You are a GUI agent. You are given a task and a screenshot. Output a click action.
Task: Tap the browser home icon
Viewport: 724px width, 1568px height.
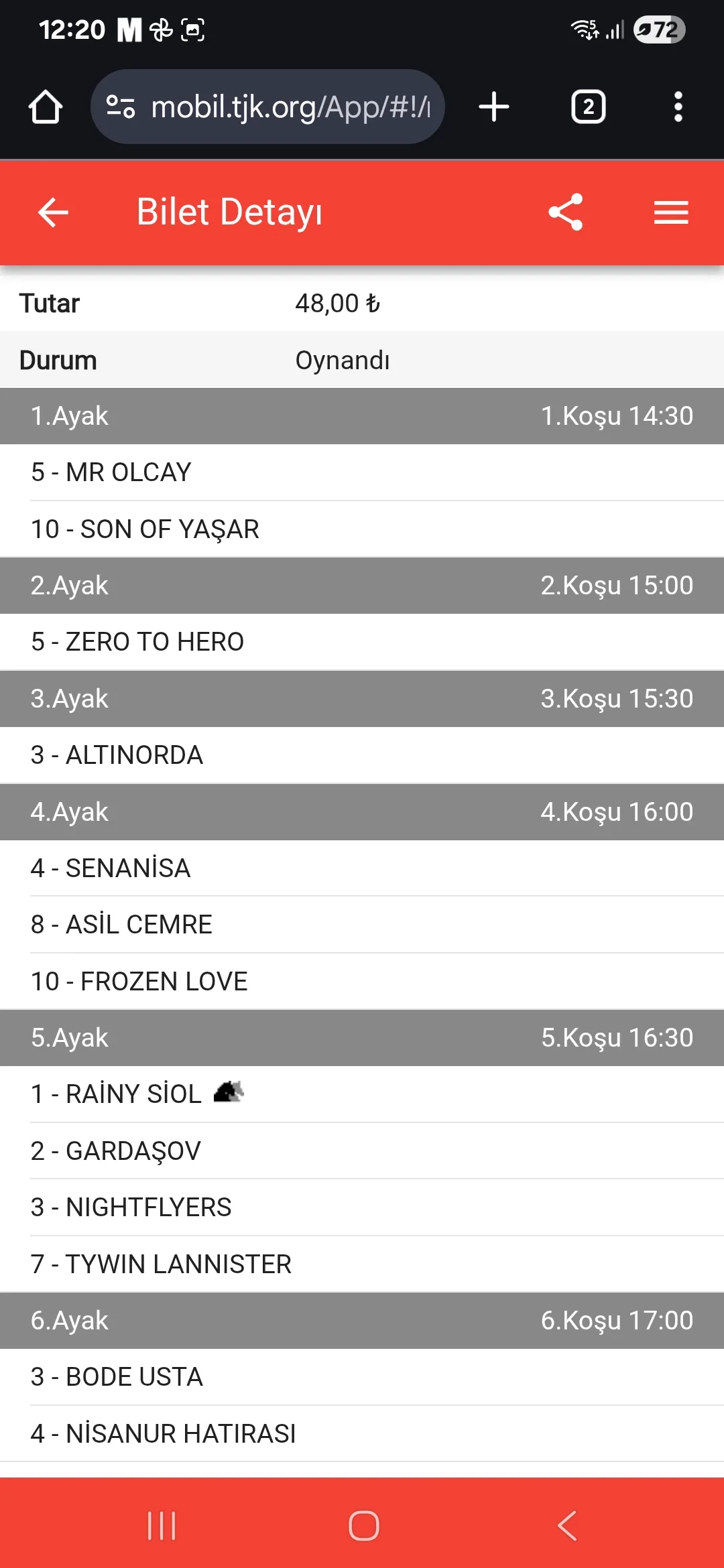click(x=46, y=107)
